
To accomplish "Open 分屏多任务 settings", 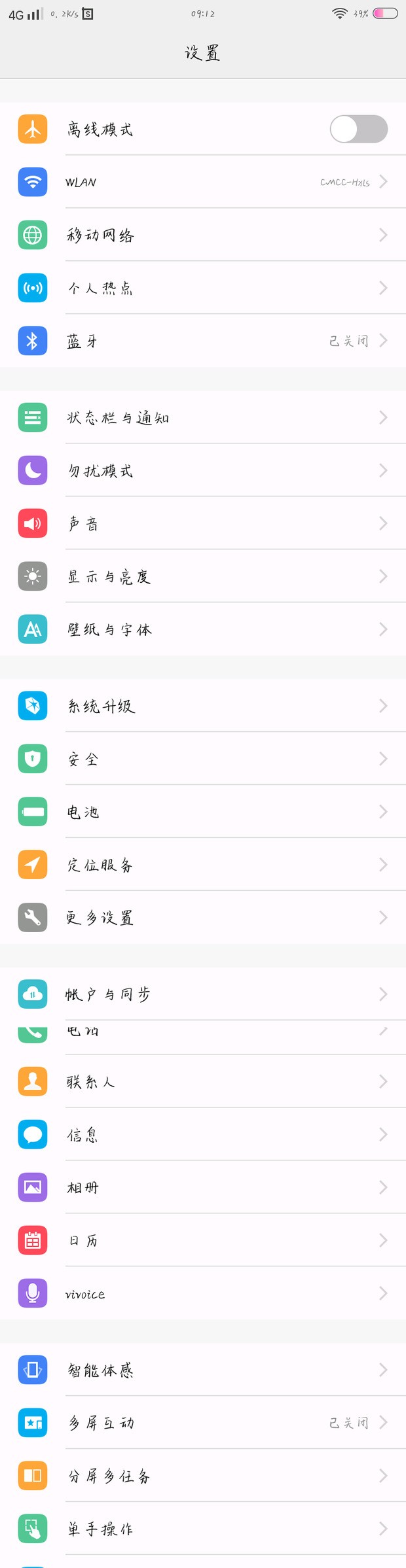I will 203,1476.
